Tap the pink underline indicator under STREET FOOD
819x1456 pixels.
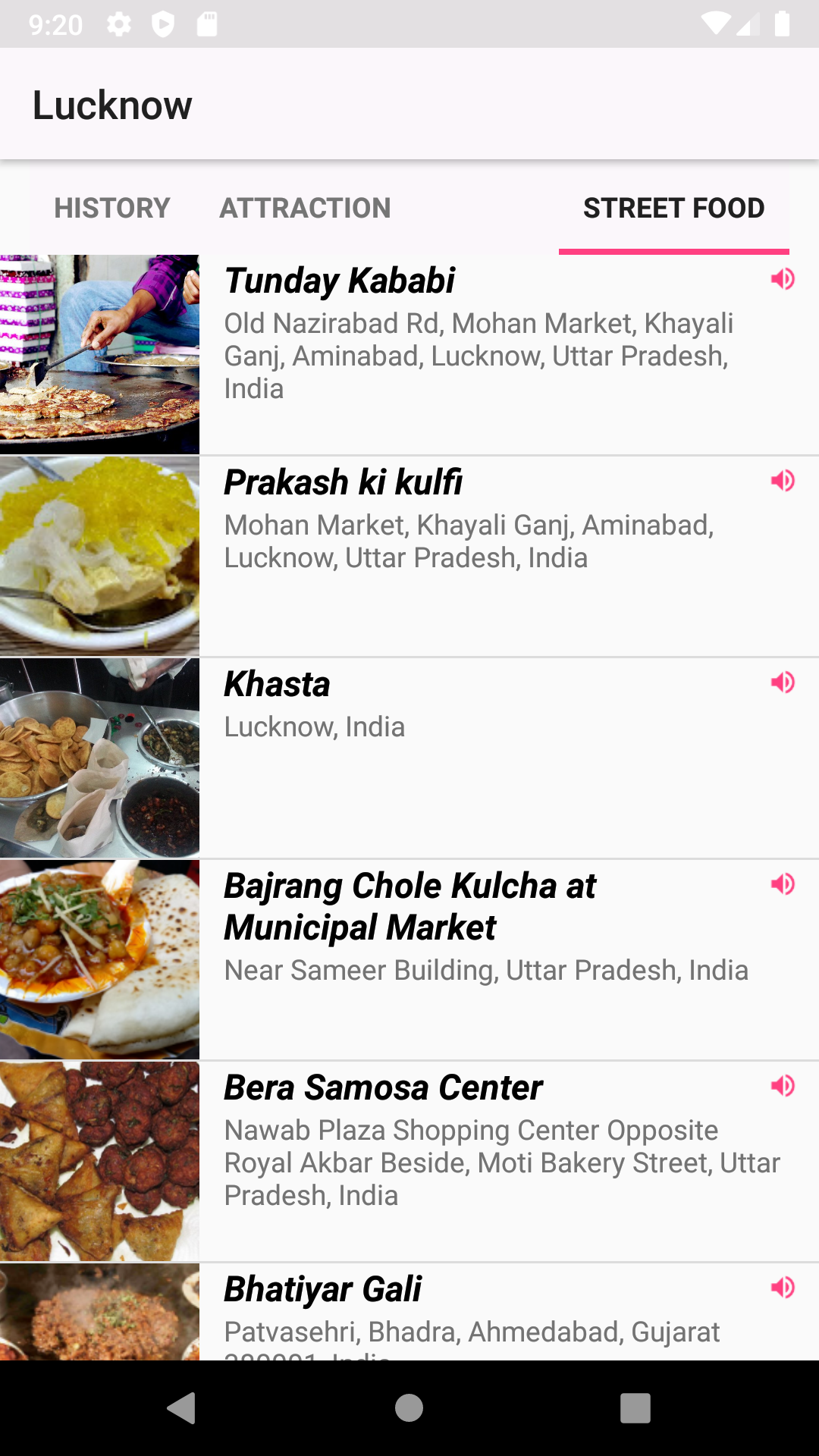click(x=674, y=246)
